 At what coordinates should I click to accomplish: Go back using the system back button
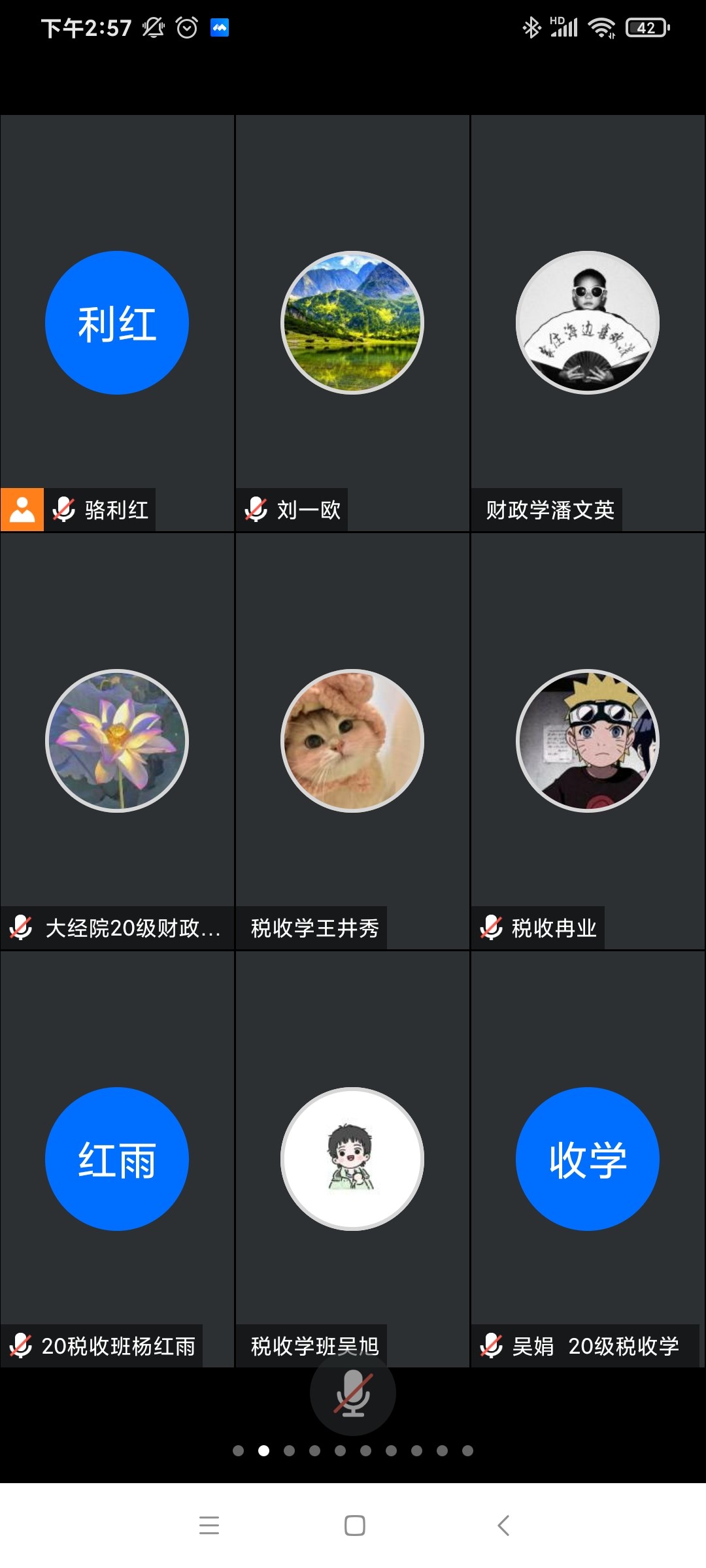click(x=503, y=1526)
